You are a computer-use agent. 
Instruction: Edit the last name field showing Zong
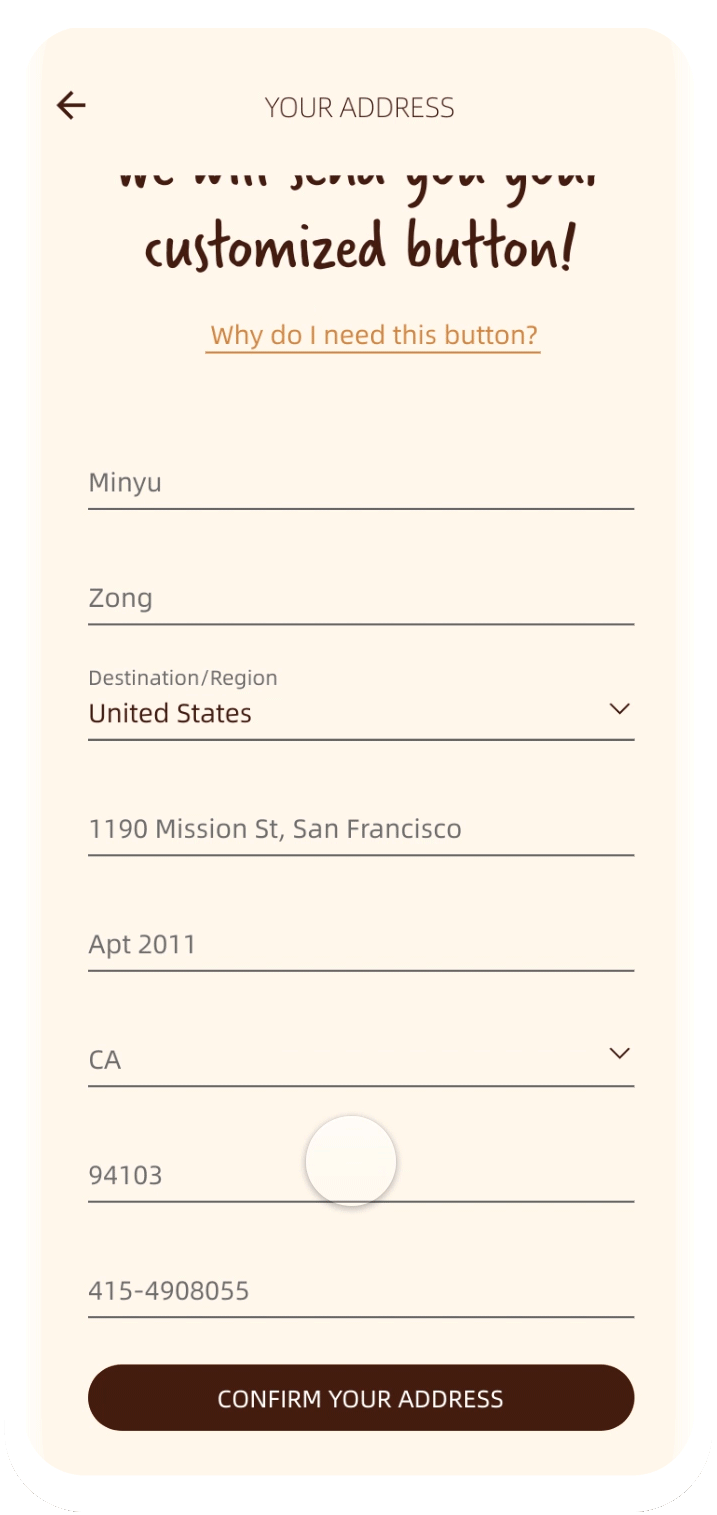coord(360,599)
